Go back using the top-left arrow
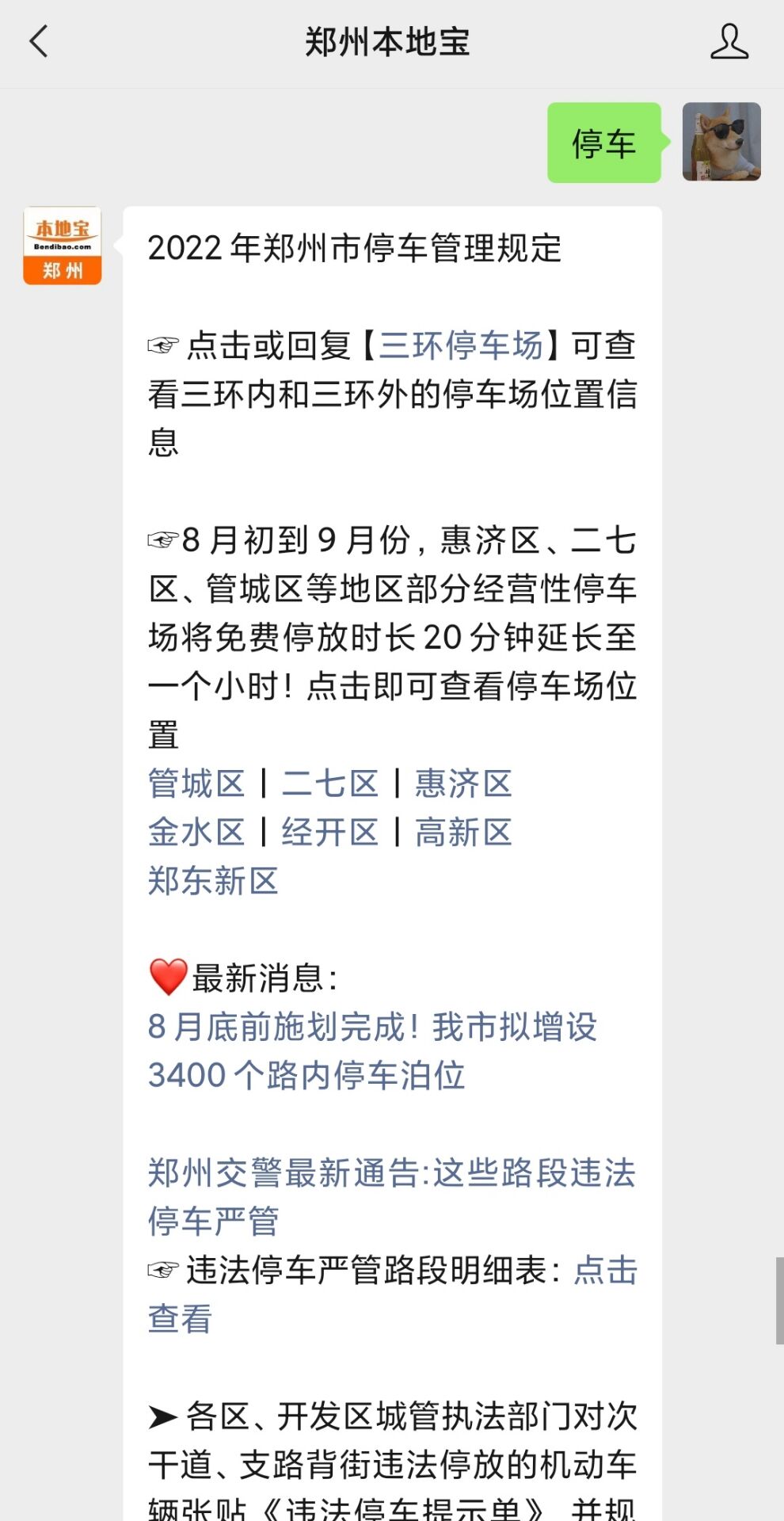Screen dimensions: 784x1521 pos(39,41)
